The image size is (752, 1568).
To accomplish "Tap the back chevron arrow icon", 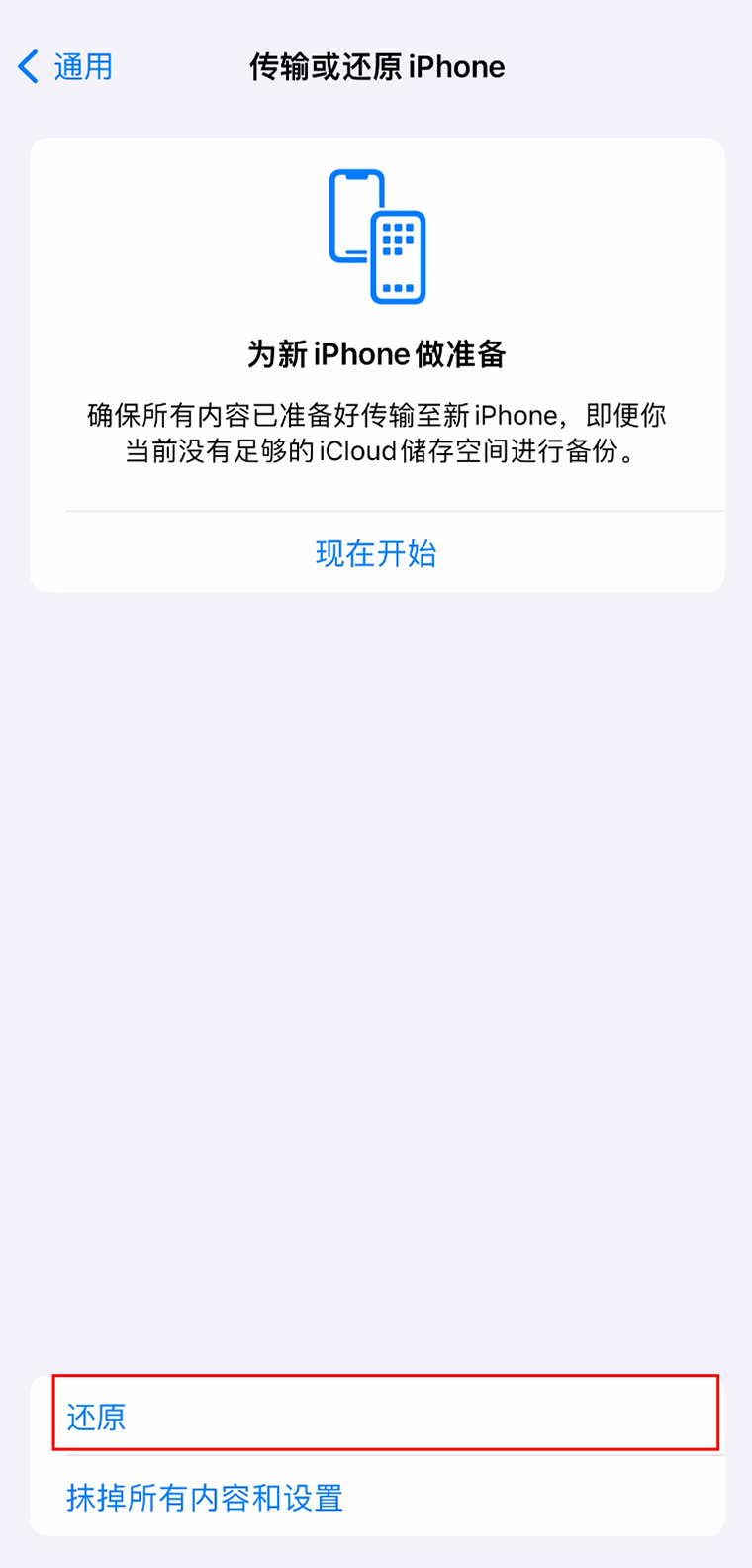I will 28,66.
